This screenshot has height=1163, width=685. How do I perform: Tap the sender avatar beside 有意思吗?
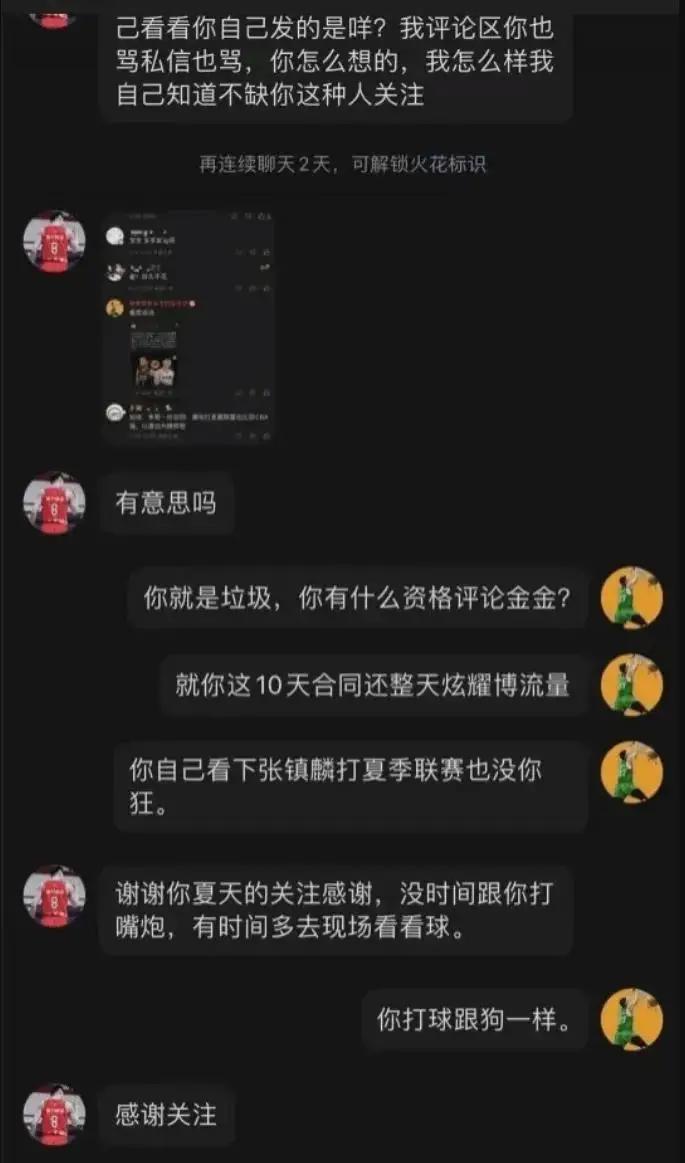coord(54,502)
